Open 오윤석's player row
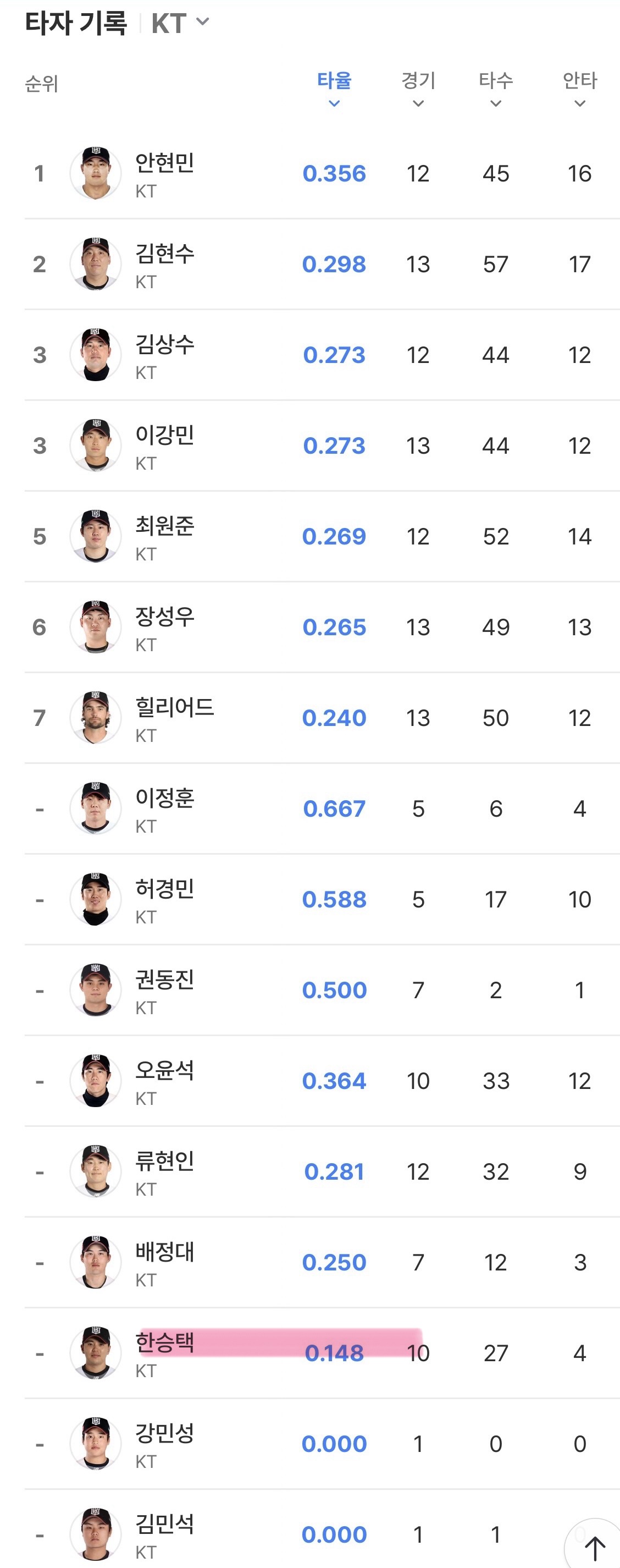 [322, 1080]
